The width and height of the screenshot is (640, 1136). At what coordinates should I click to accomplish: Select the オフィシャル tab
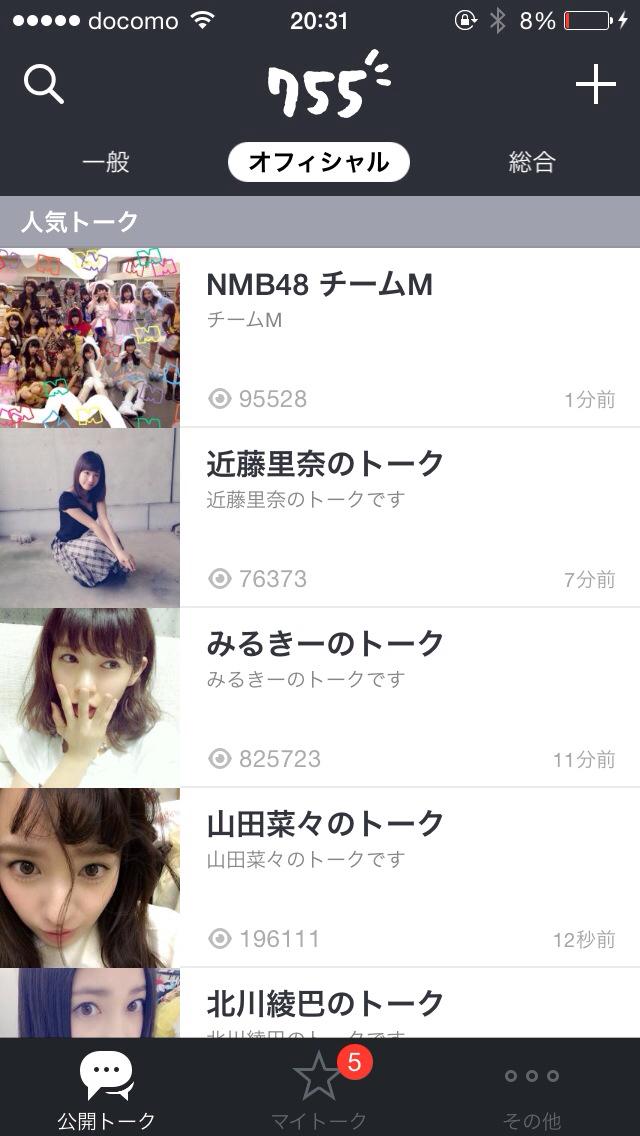[319, 162]
